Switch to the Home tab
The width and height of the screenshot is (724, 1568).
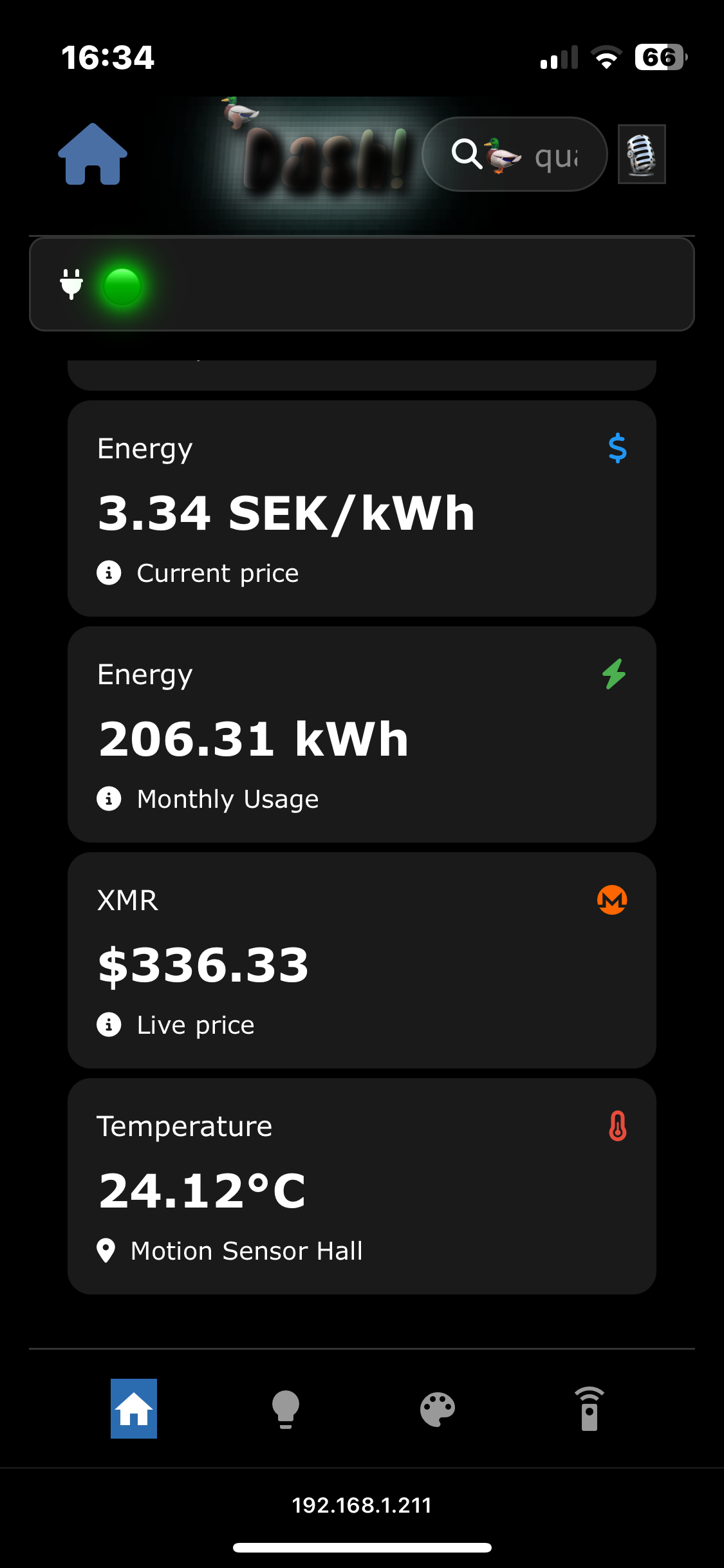pyautogui.click(x=134, y=1408)
